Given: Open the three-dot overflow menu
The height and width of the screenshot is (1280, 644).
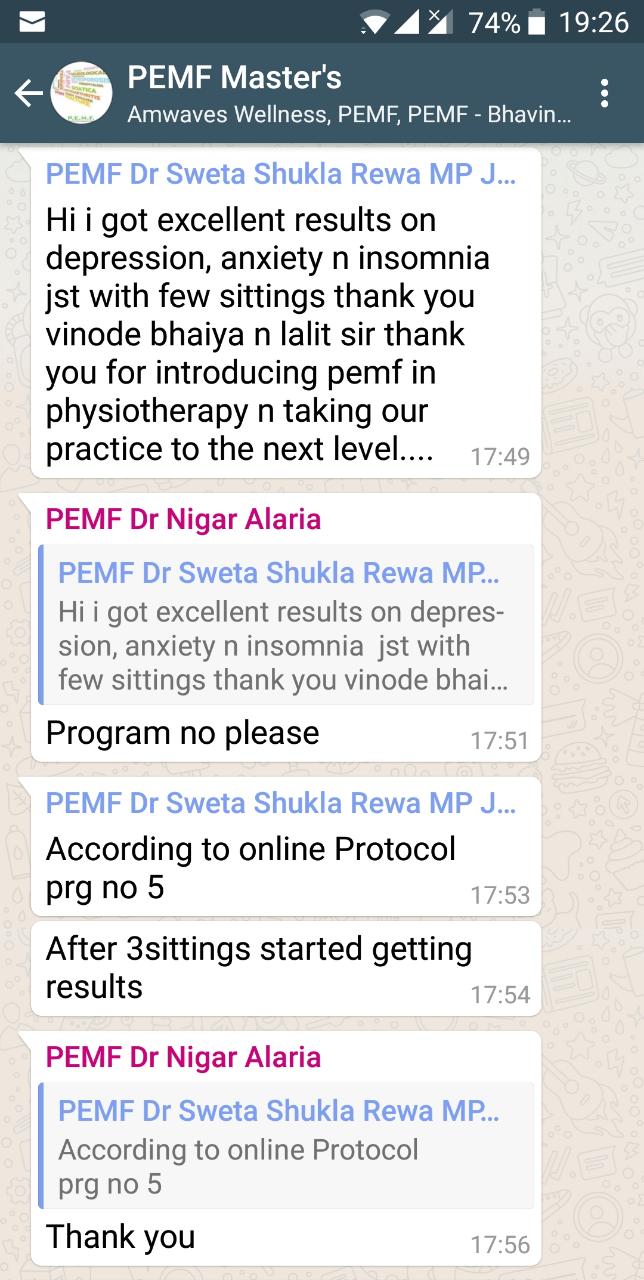Looking at the screenshot, I should pos(604,93).
